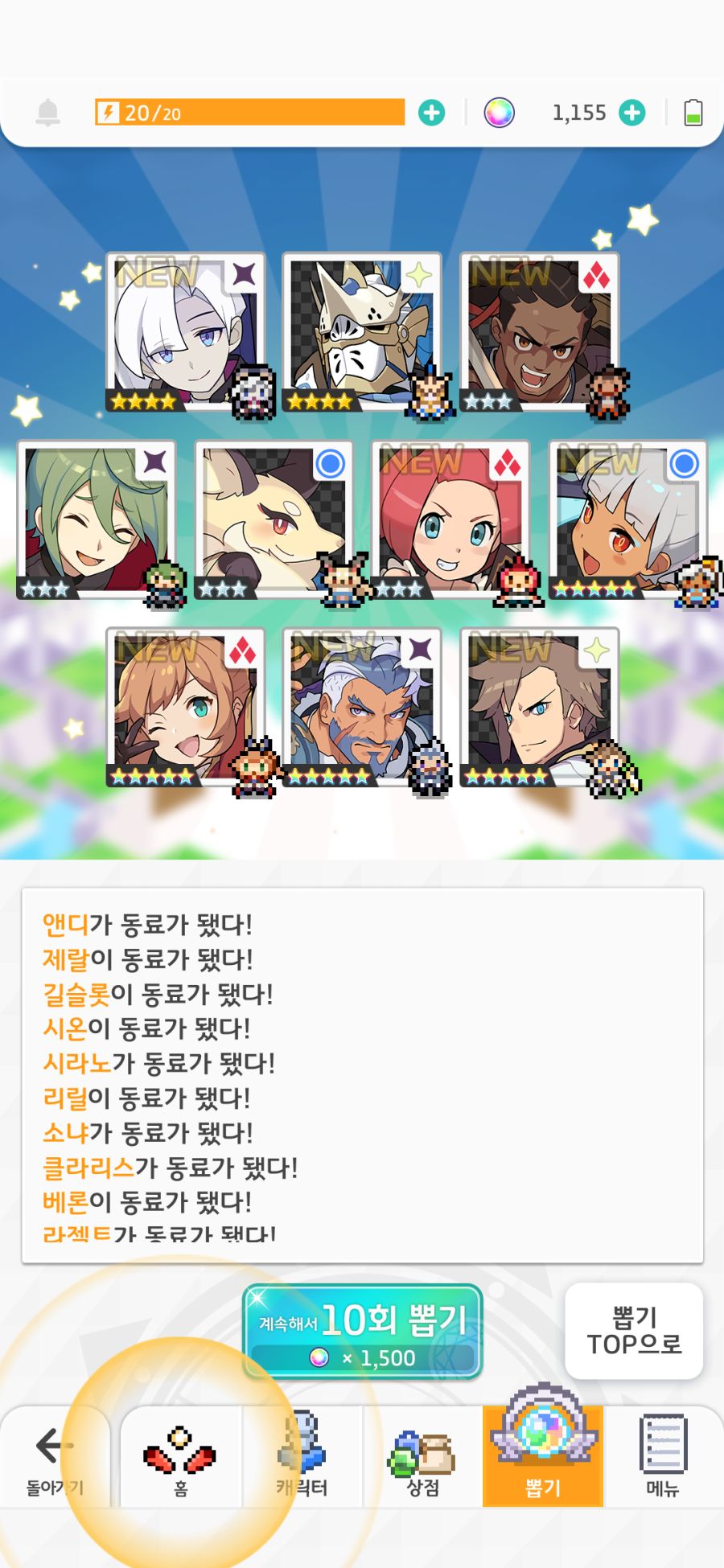
Task: View the fox creature character card
Action: (274, 519)
